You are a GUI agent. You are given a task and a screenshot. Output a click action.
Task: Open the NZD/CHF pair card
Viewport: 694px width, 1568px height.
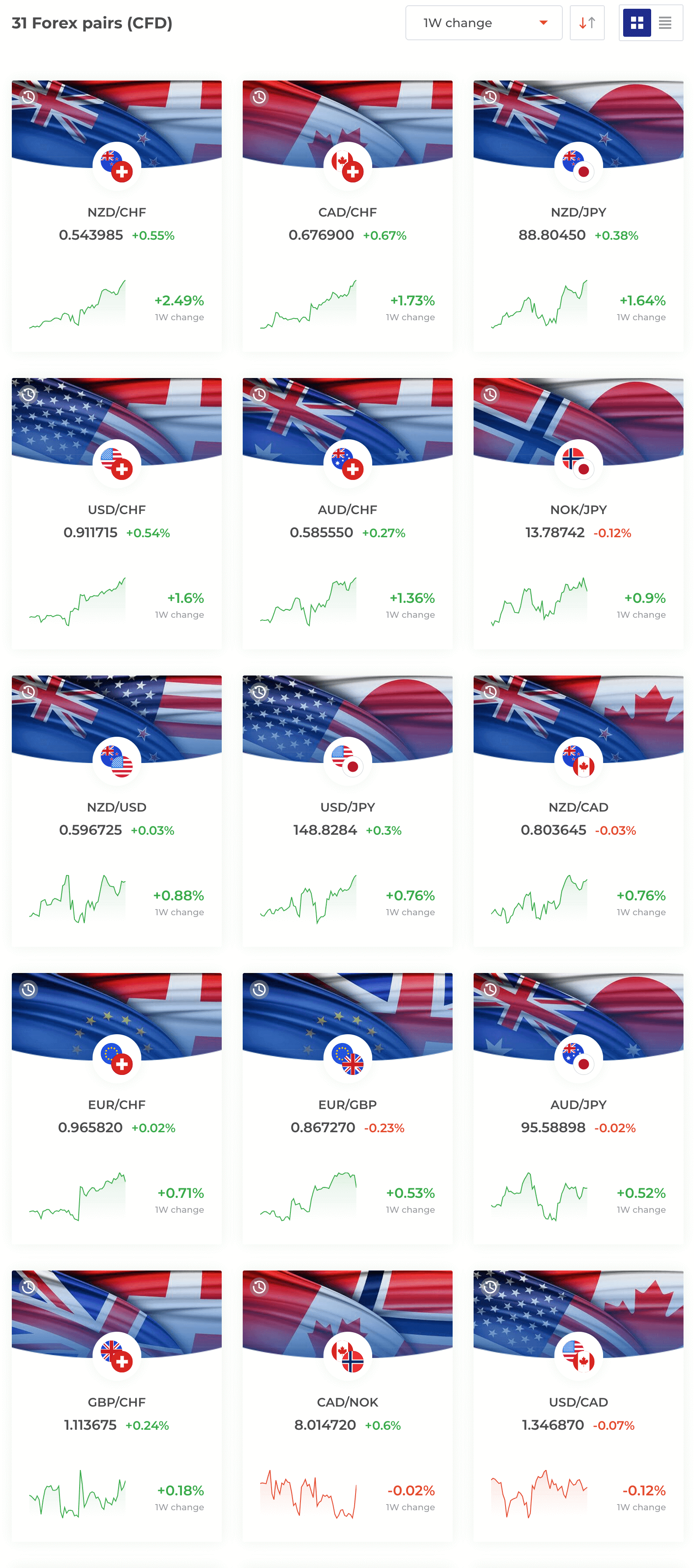coord(116,213)
